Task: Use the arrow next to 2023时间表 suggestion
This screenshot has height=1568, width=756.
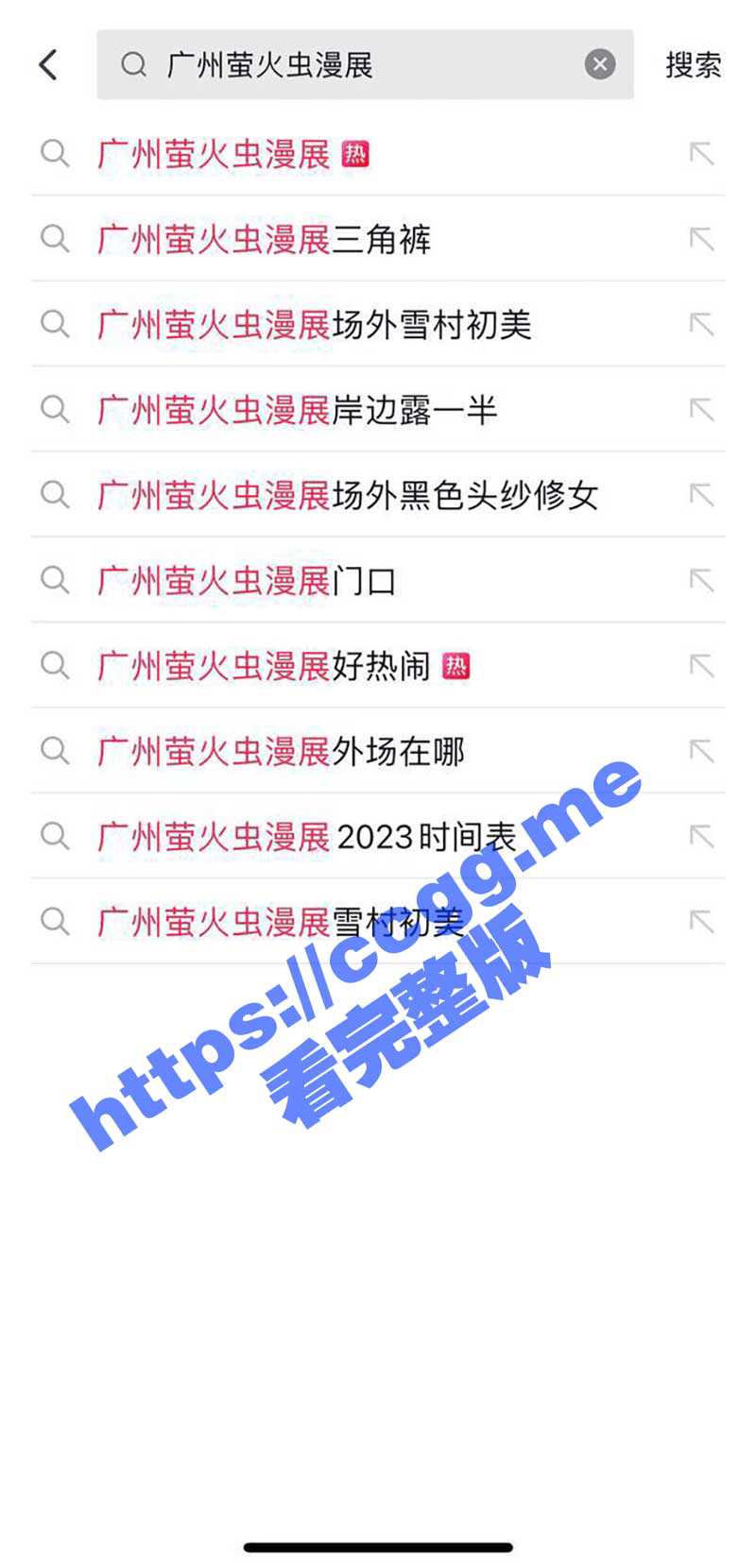Action: (x=701, y=836)
